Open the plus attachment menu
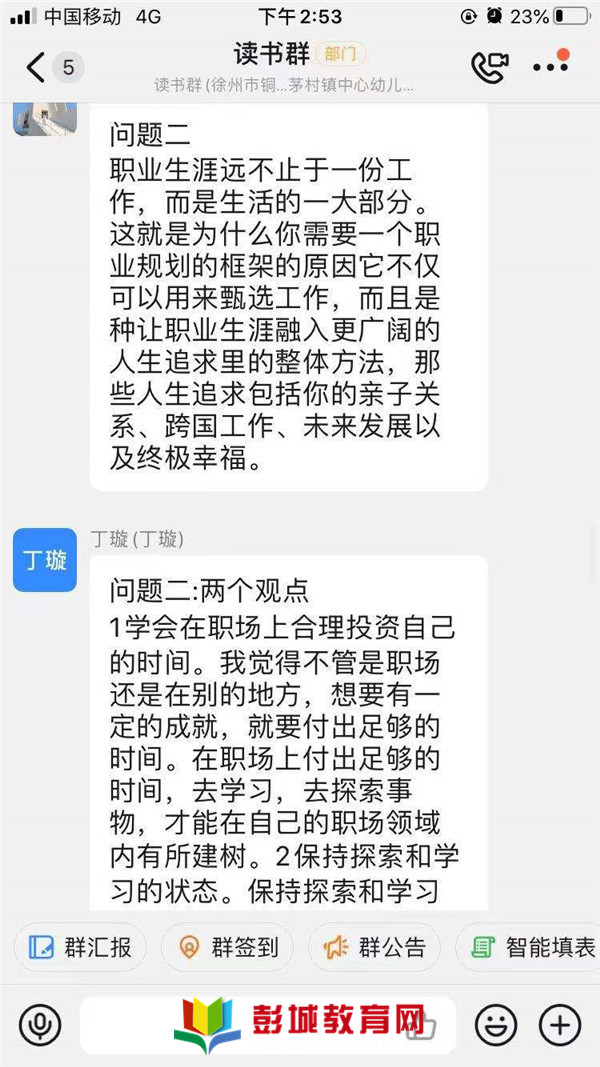Screen dimensions: 600x1067 (x=559, y=1024)
